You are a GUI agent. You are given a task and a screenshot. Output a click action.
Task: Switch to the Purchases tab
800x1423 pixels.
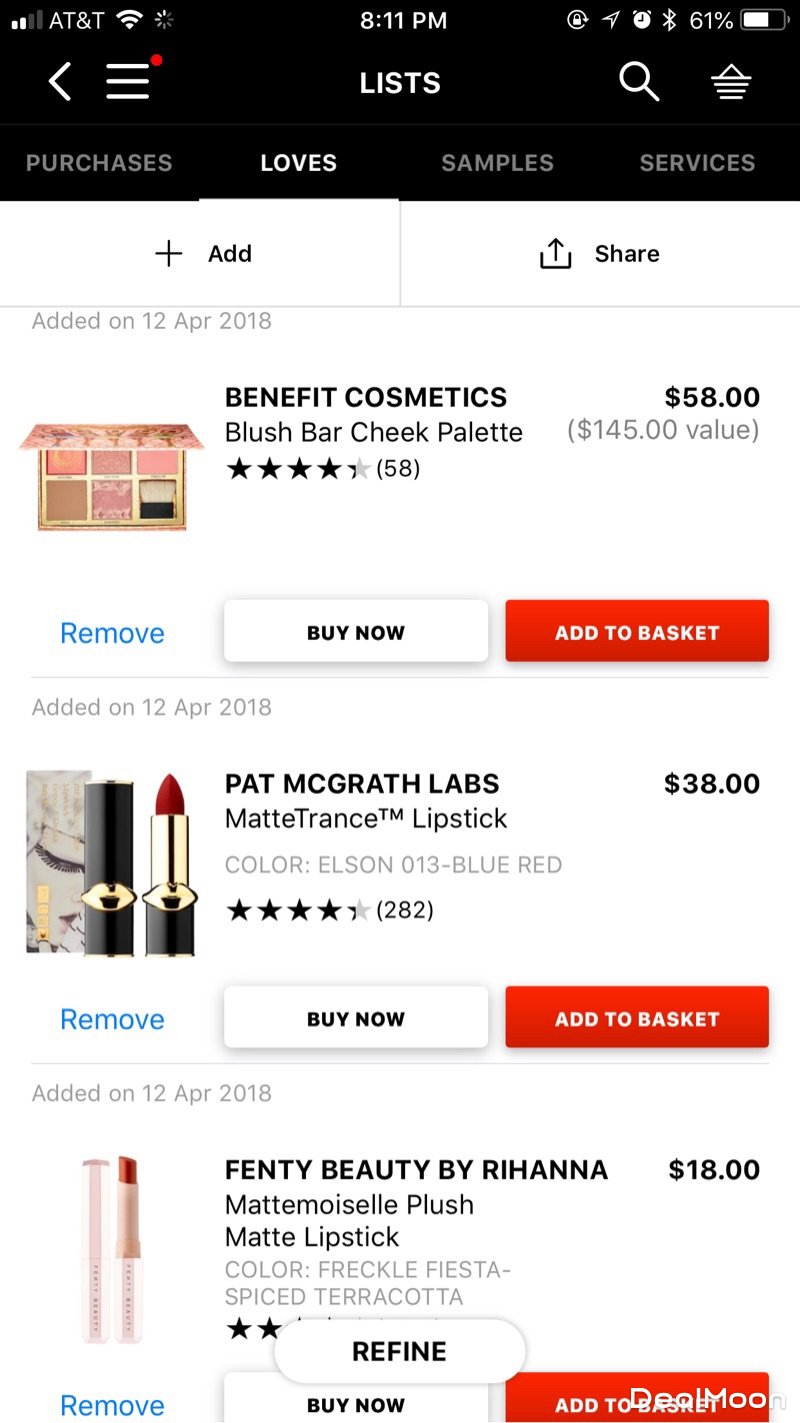[99, 163]
